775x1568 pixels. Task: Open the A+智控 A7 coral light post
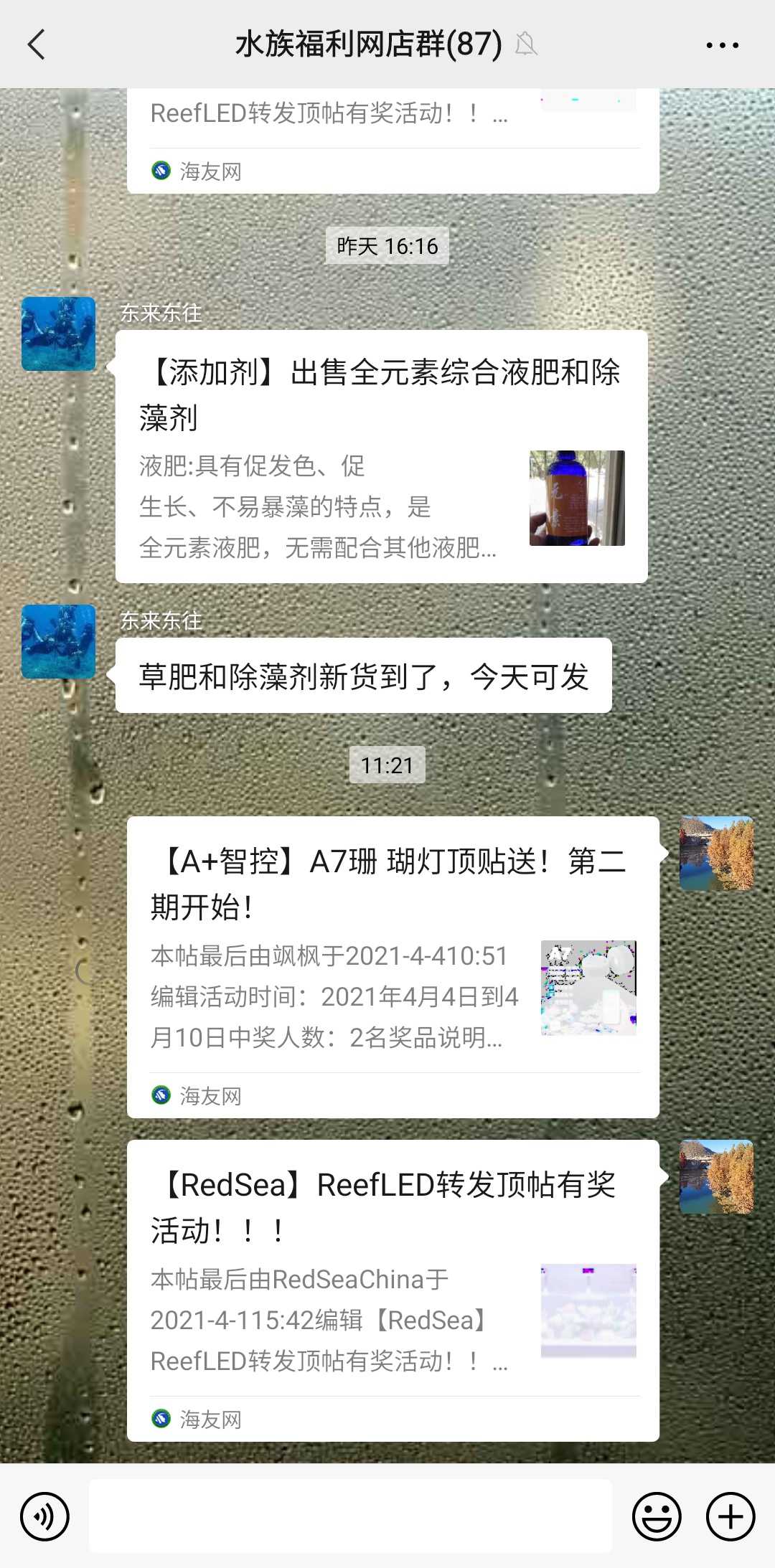coord(393,966)
